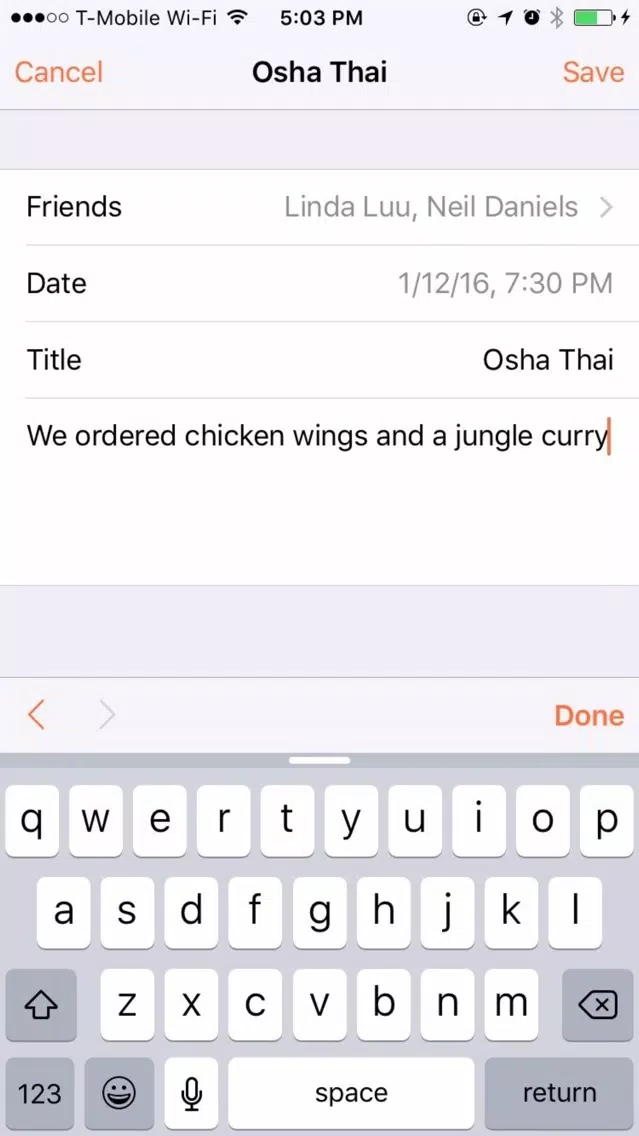Tap the next field right arrow
639x1136 pixels.
click(x=106, y=715)
